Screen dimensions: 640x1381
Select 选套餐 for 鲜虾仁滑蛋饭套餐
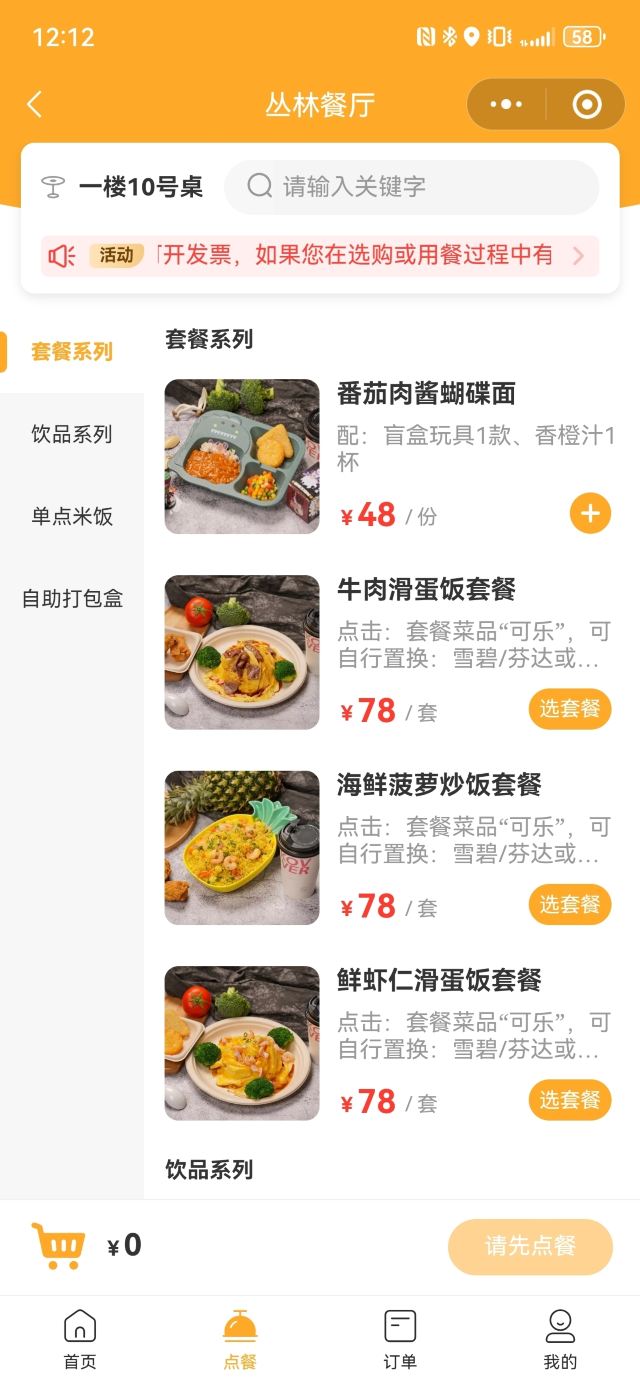click(569, 1100)
